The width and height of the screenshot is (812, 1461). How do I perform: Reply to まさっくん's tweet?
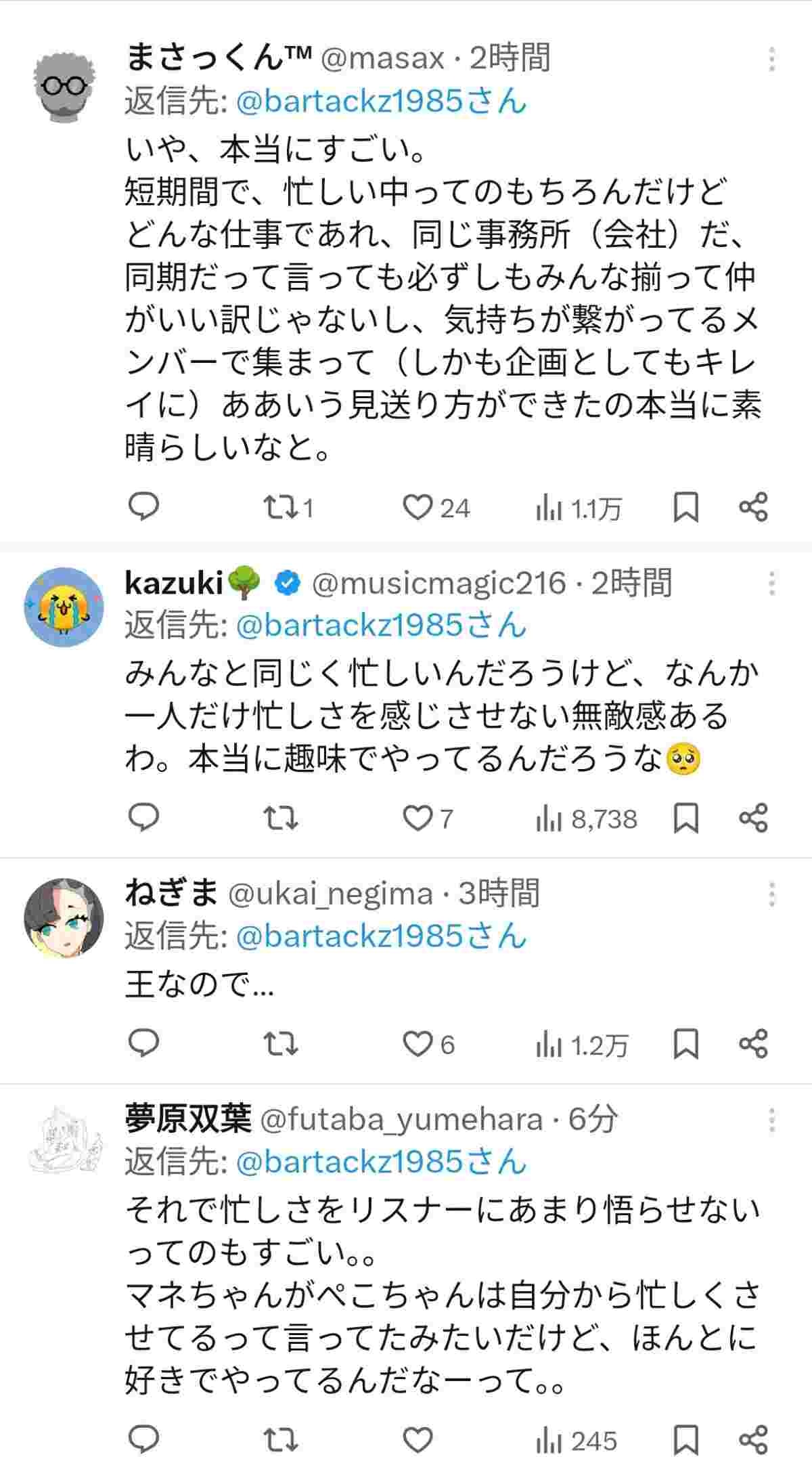(x=143, y=507)
